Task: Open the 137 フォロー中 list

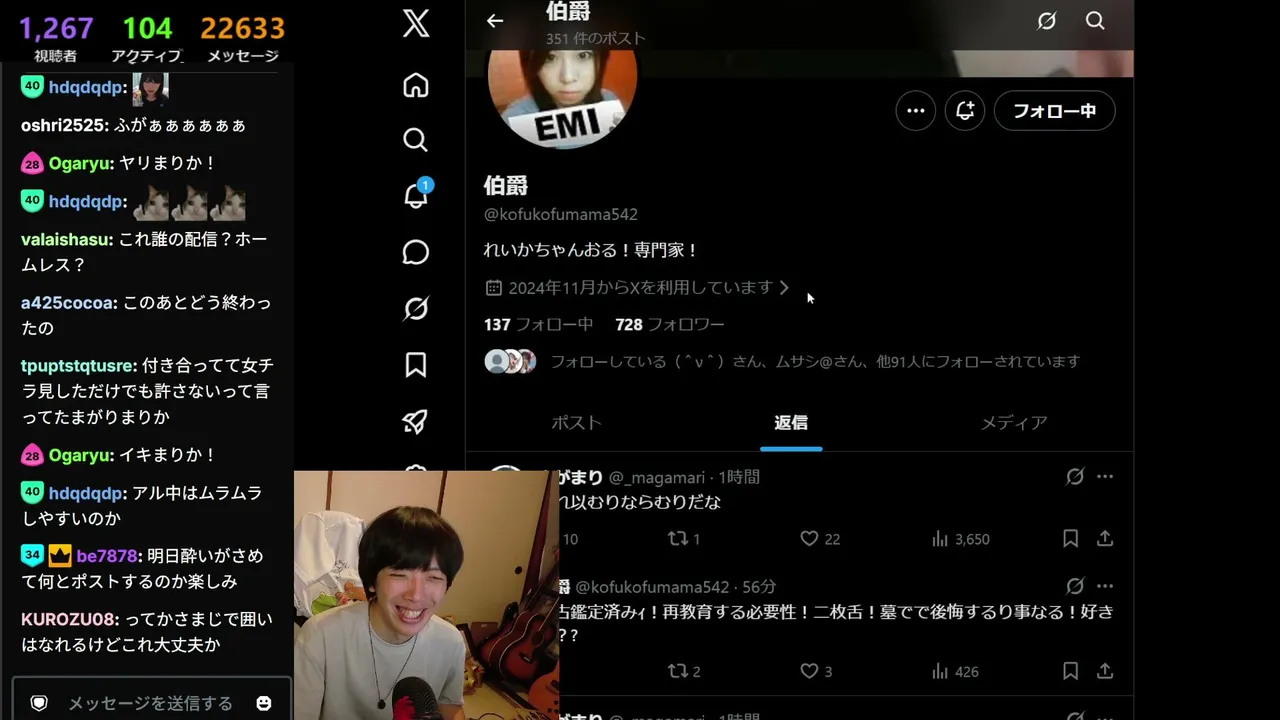Action: coord(538,324)
